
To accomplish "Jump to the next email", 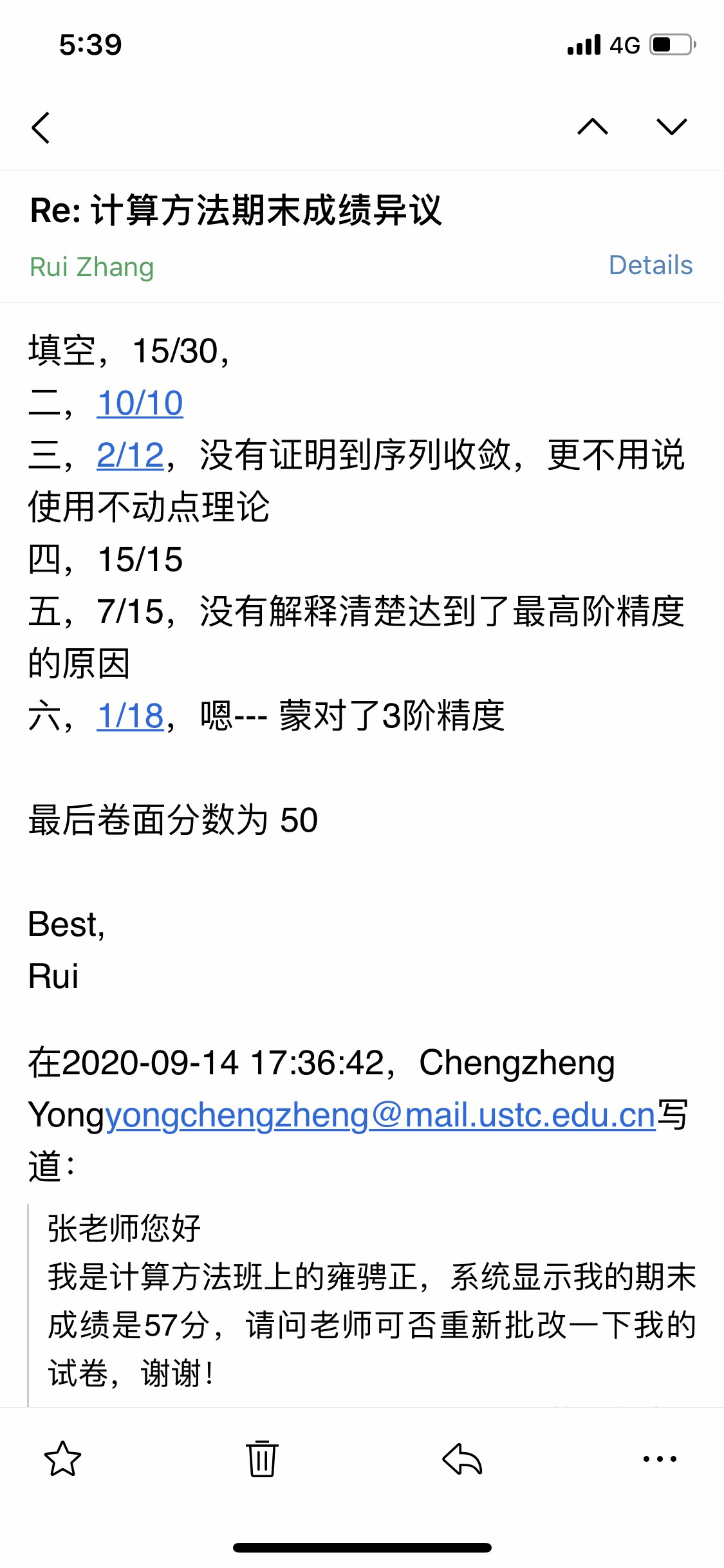I will tap(672, 127).
